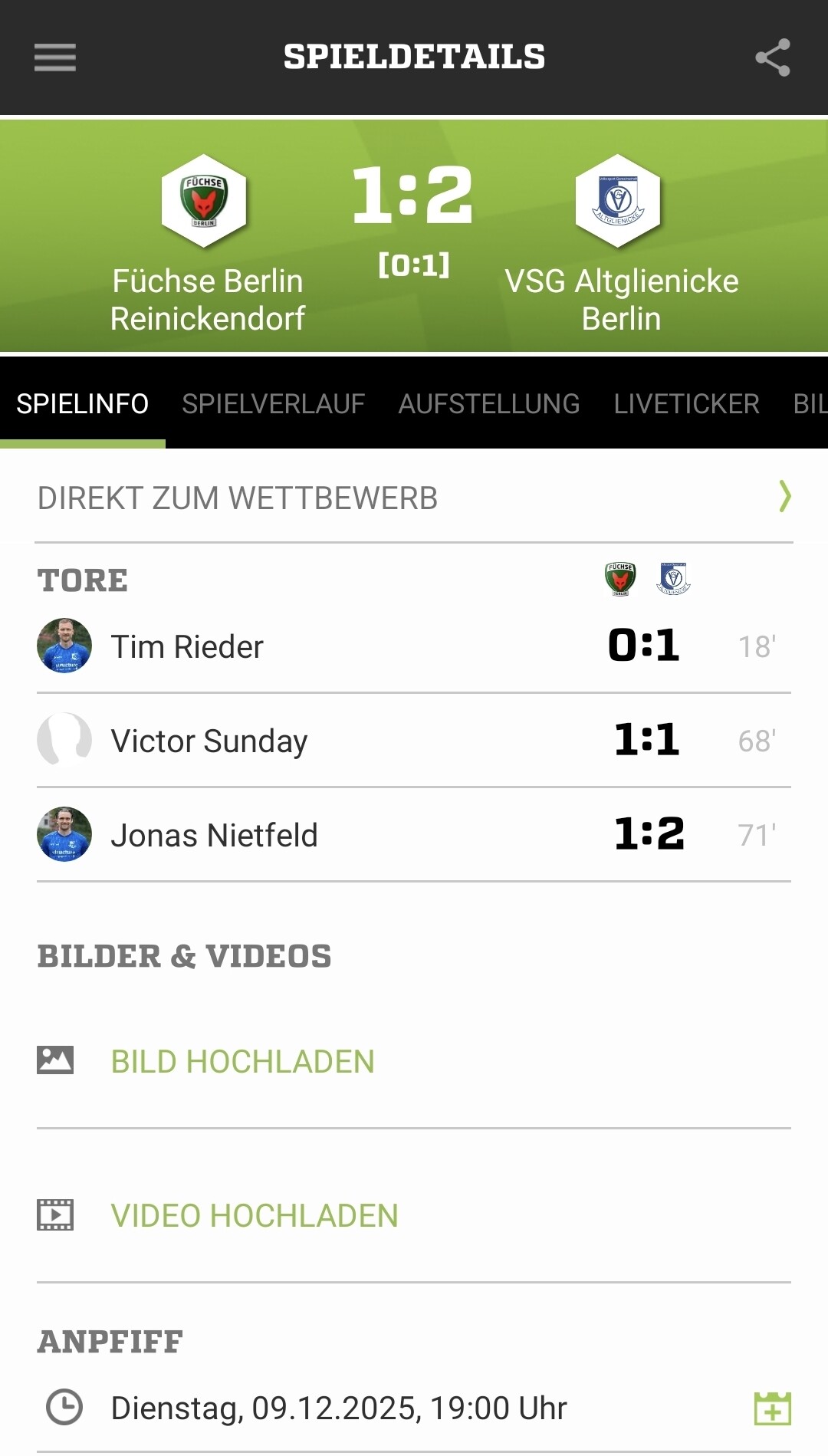View goal scorer Tim Rieder
Viewport: 828px width, 1456px height.
tap(187, 646)
